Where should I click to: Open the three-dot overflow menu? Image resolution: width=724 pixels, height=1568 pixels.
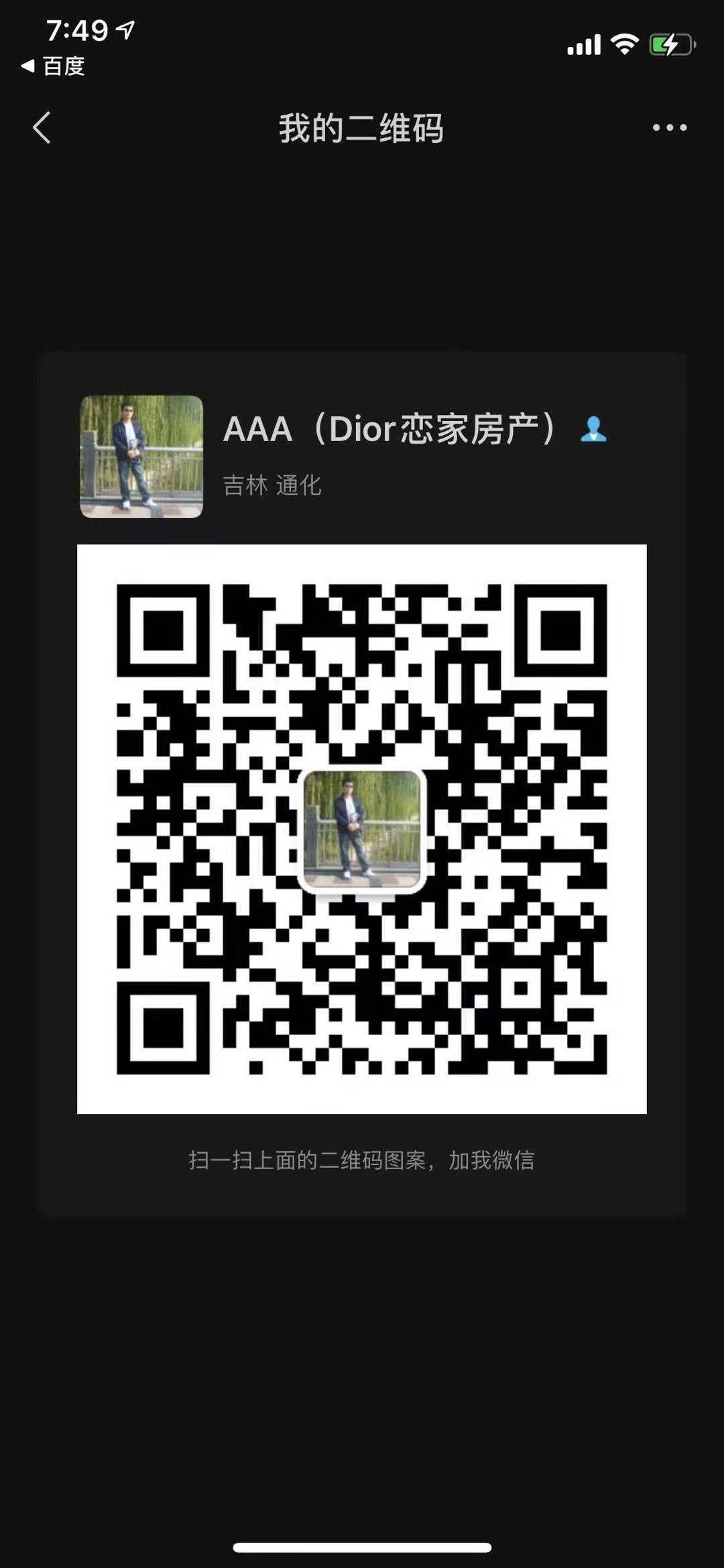coord(670,127)
